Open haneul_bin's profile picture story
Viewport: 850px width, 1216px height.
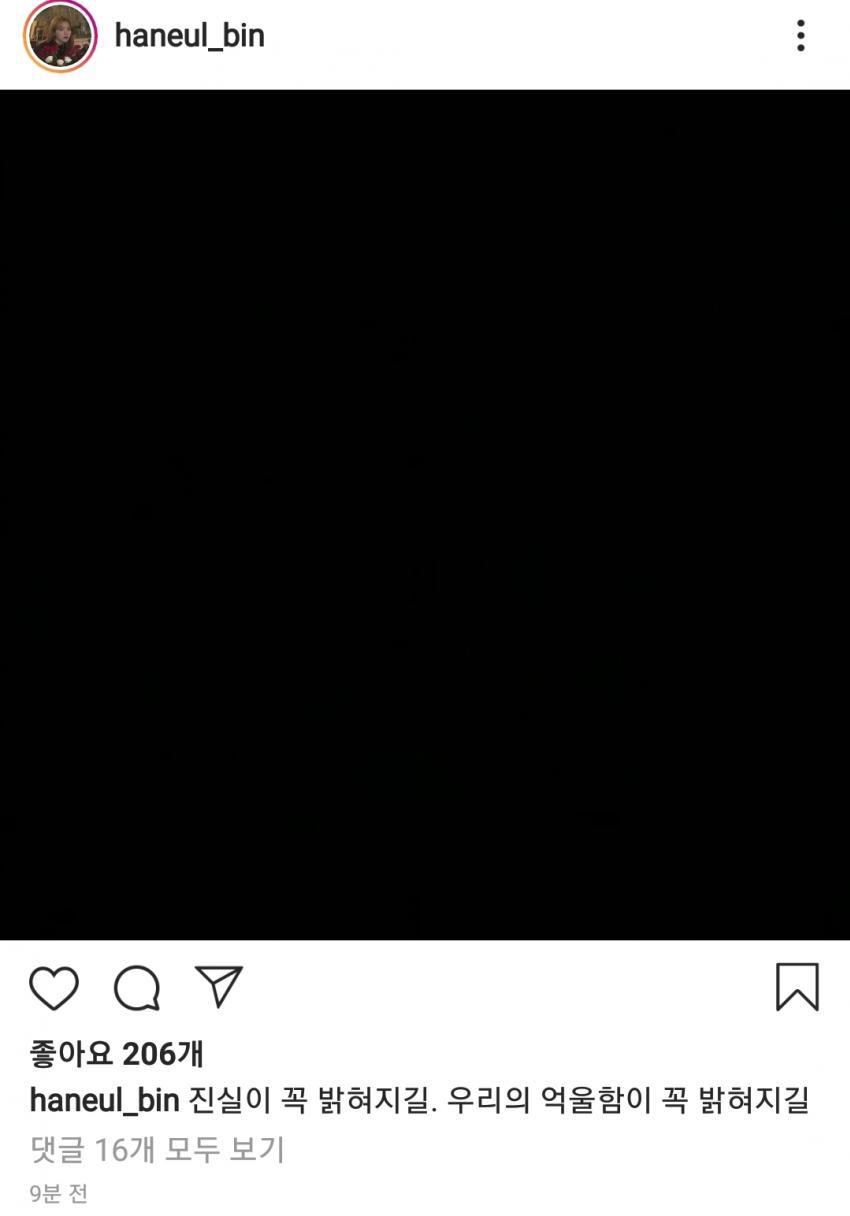coord(60,37)
